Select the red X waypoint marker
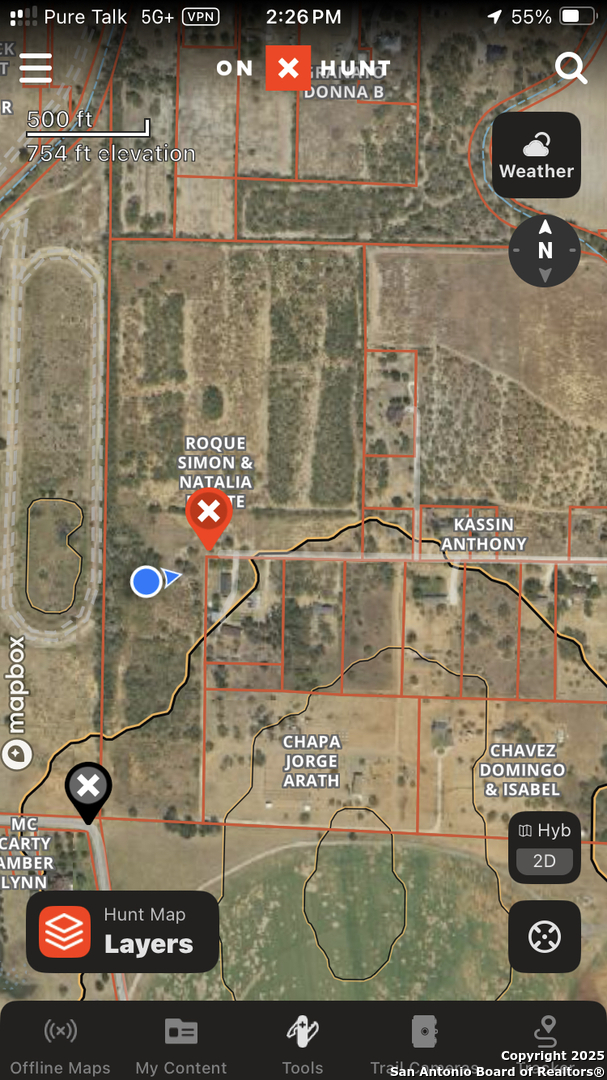Viewport: 607px width, 1080px height. (209, 515)
